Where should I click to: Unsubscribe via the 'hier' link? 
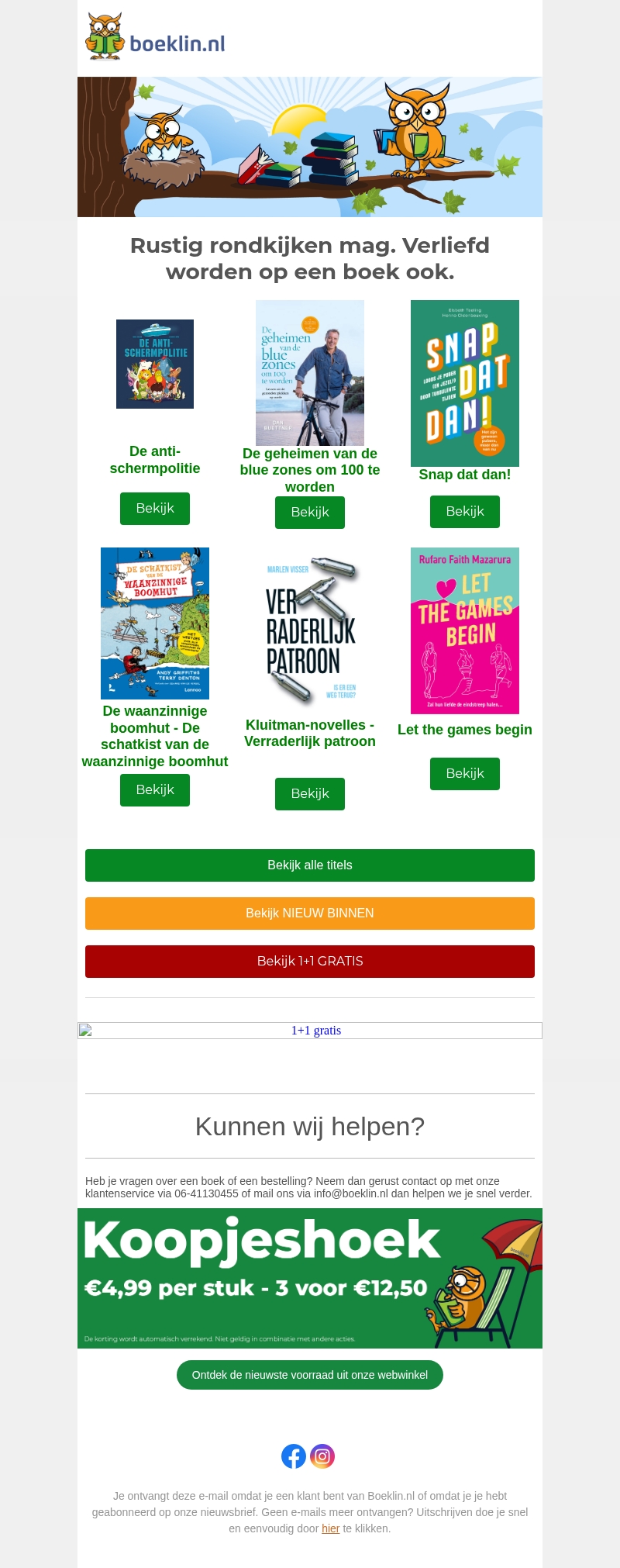pyautogui.click(x=331, y=1528)
